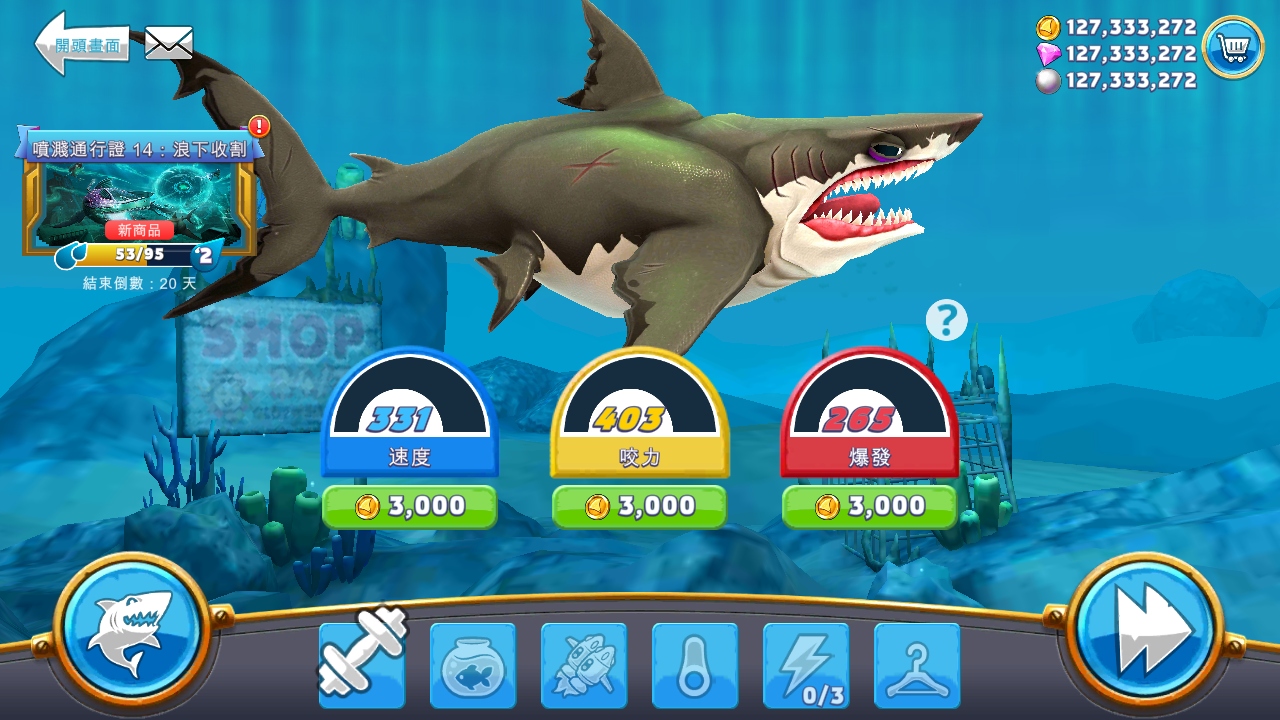Switch to the clothes hanger skins tab
Screen dimensions: 1280x720
[917, 665]
